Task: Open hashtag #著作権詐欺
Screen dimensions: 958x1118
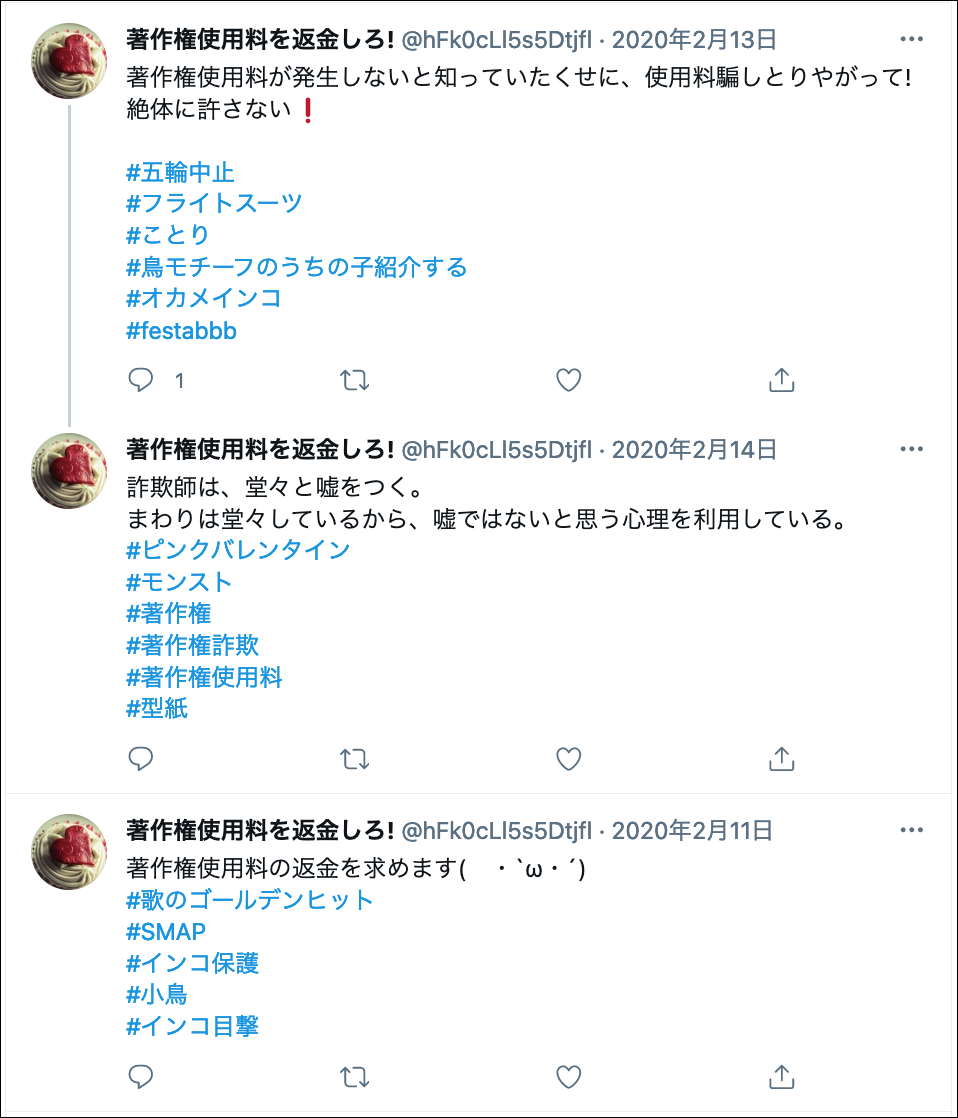Action: [193, 645]
